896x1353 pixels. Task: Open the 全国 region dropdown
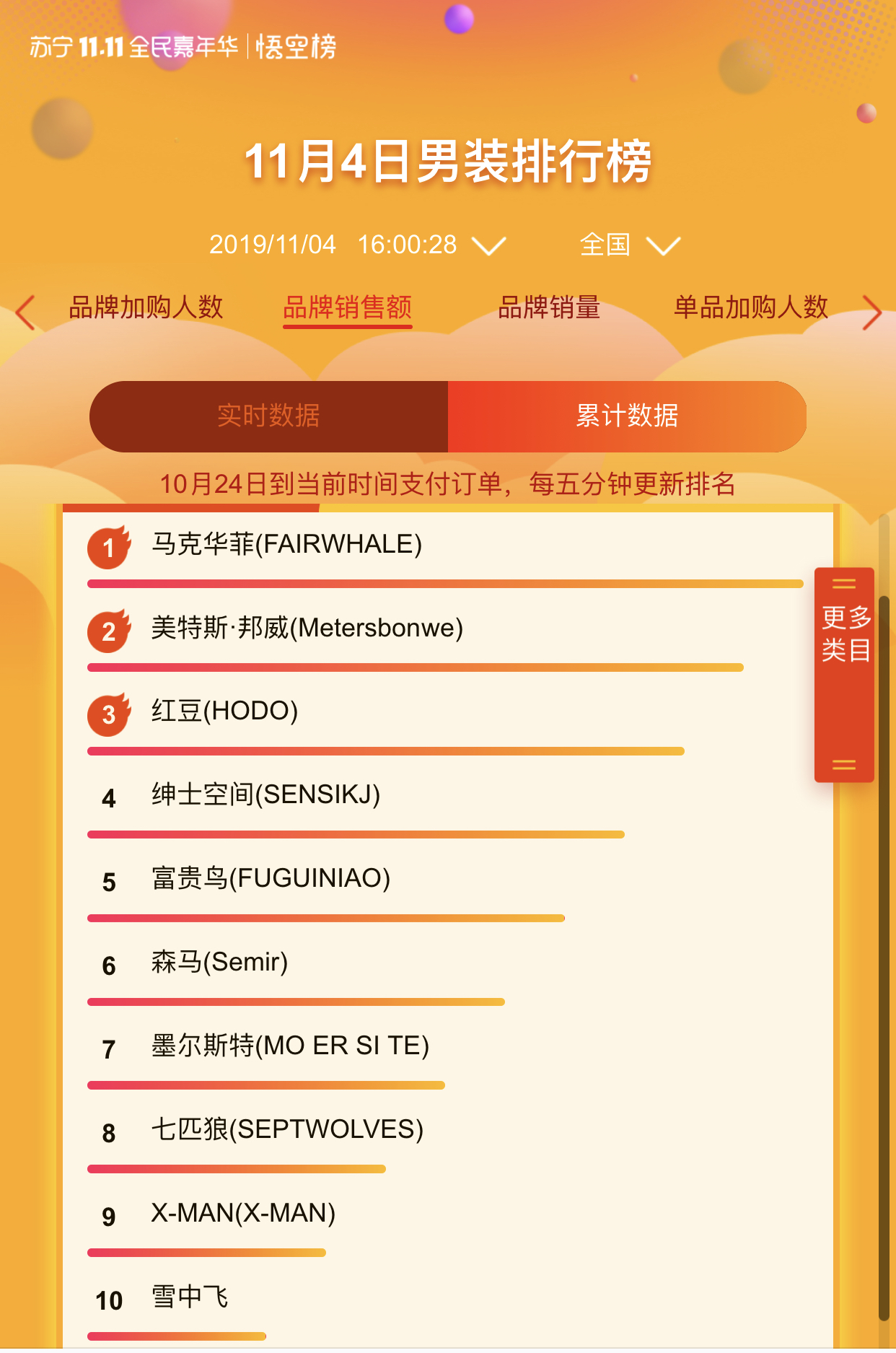pyautogui.click(x=629, y=245)
